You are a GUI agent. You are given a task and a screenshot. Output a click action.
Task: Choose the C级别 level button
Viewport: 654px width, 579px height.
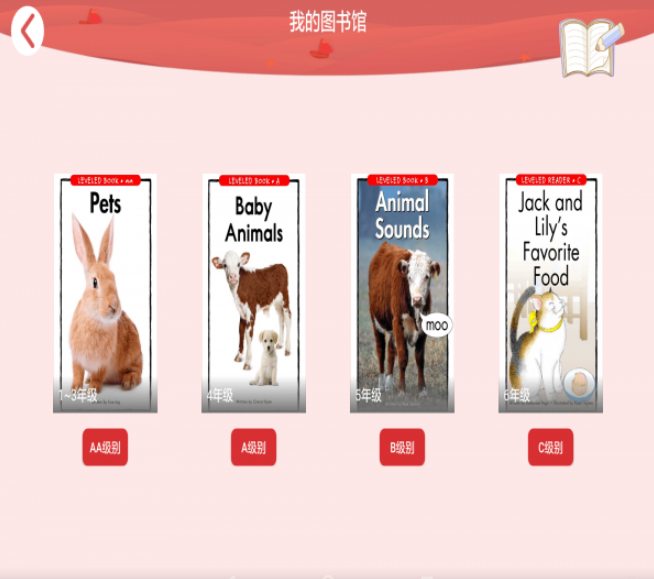pos(550,447)
